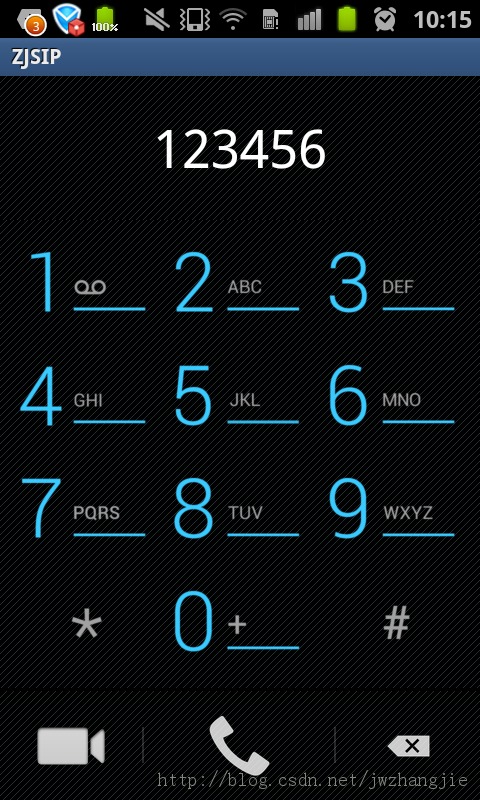
Task: Tap the star key
Action: pos(87,623)
